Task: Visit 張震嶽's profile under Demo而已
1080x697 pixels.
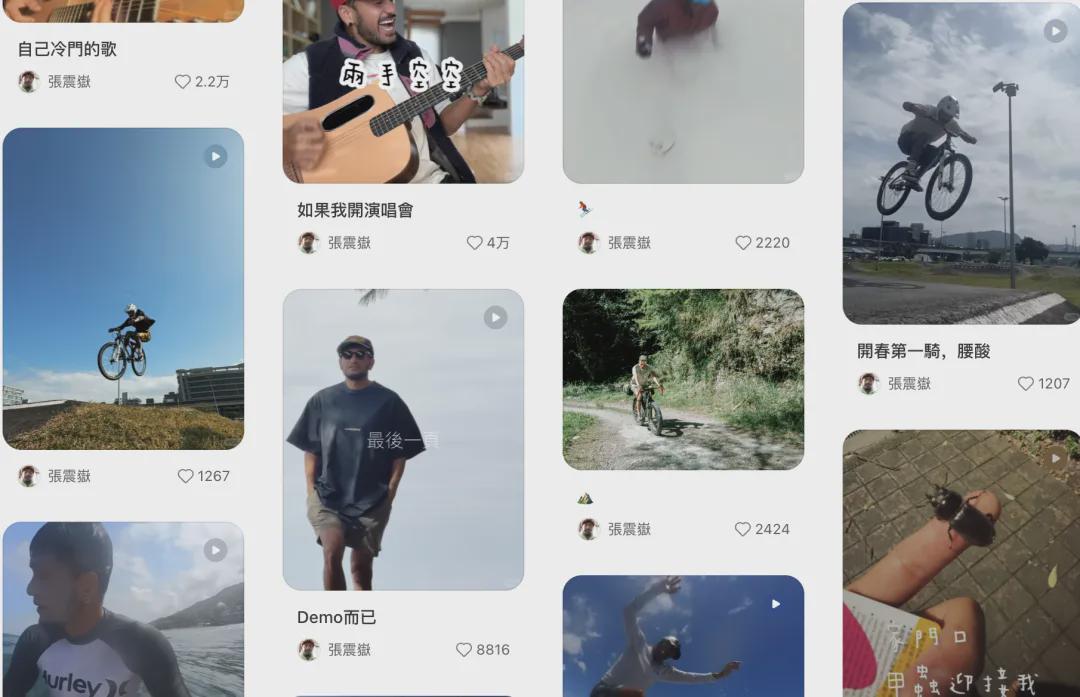Action: [x=349, y=650]
